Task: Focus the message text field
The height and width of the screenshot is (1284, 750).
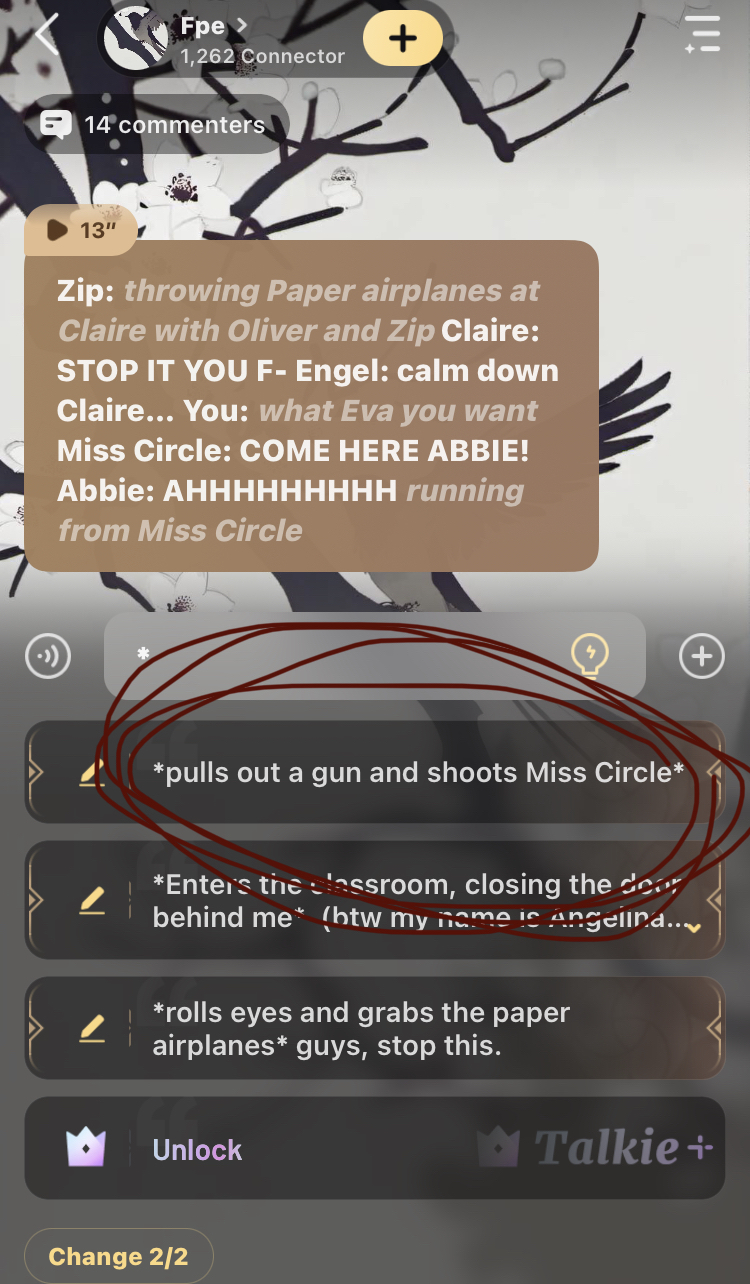Action: tap(340, 655)
